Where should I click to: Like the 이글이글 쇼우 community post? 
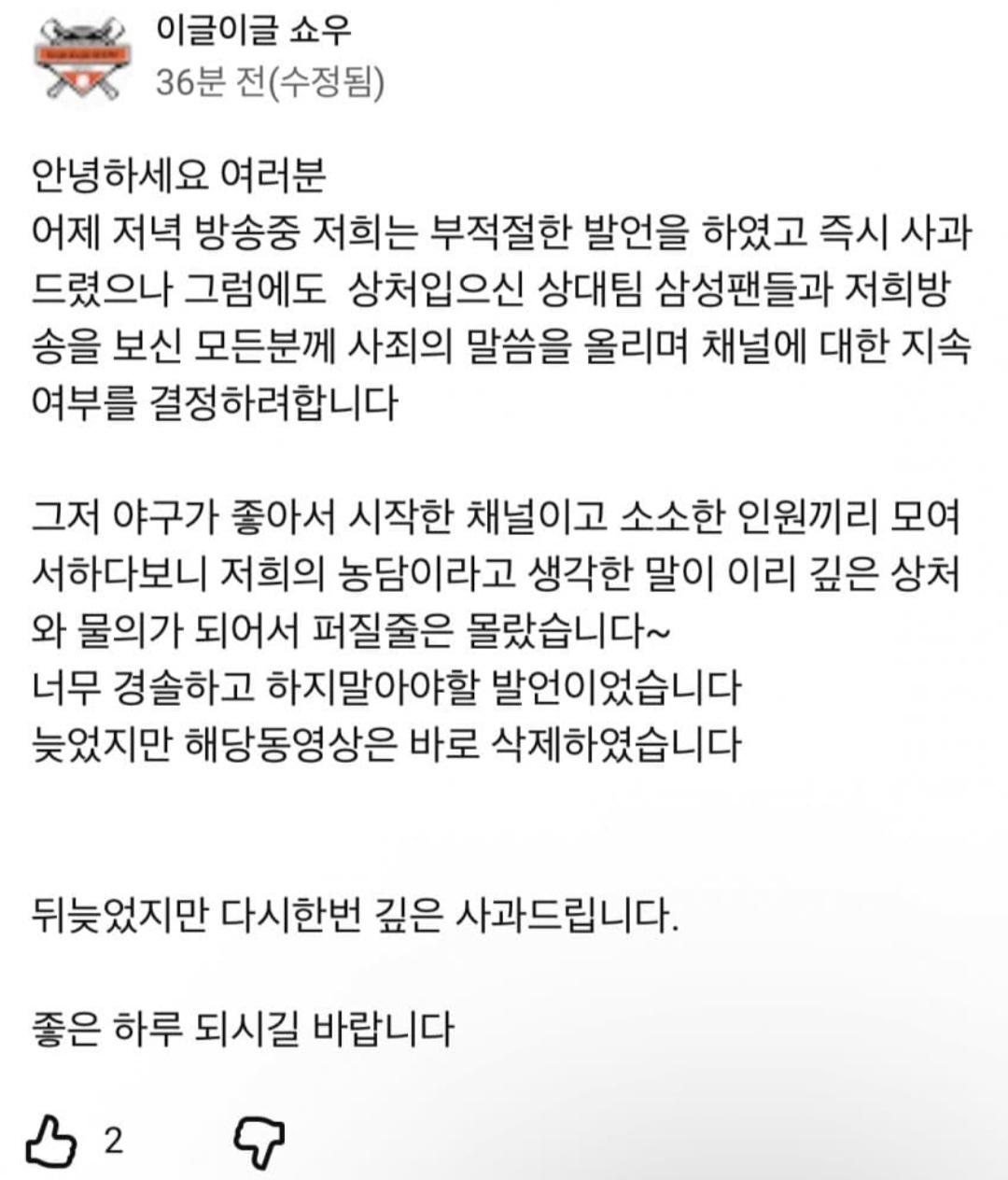tap(50, 1140)
